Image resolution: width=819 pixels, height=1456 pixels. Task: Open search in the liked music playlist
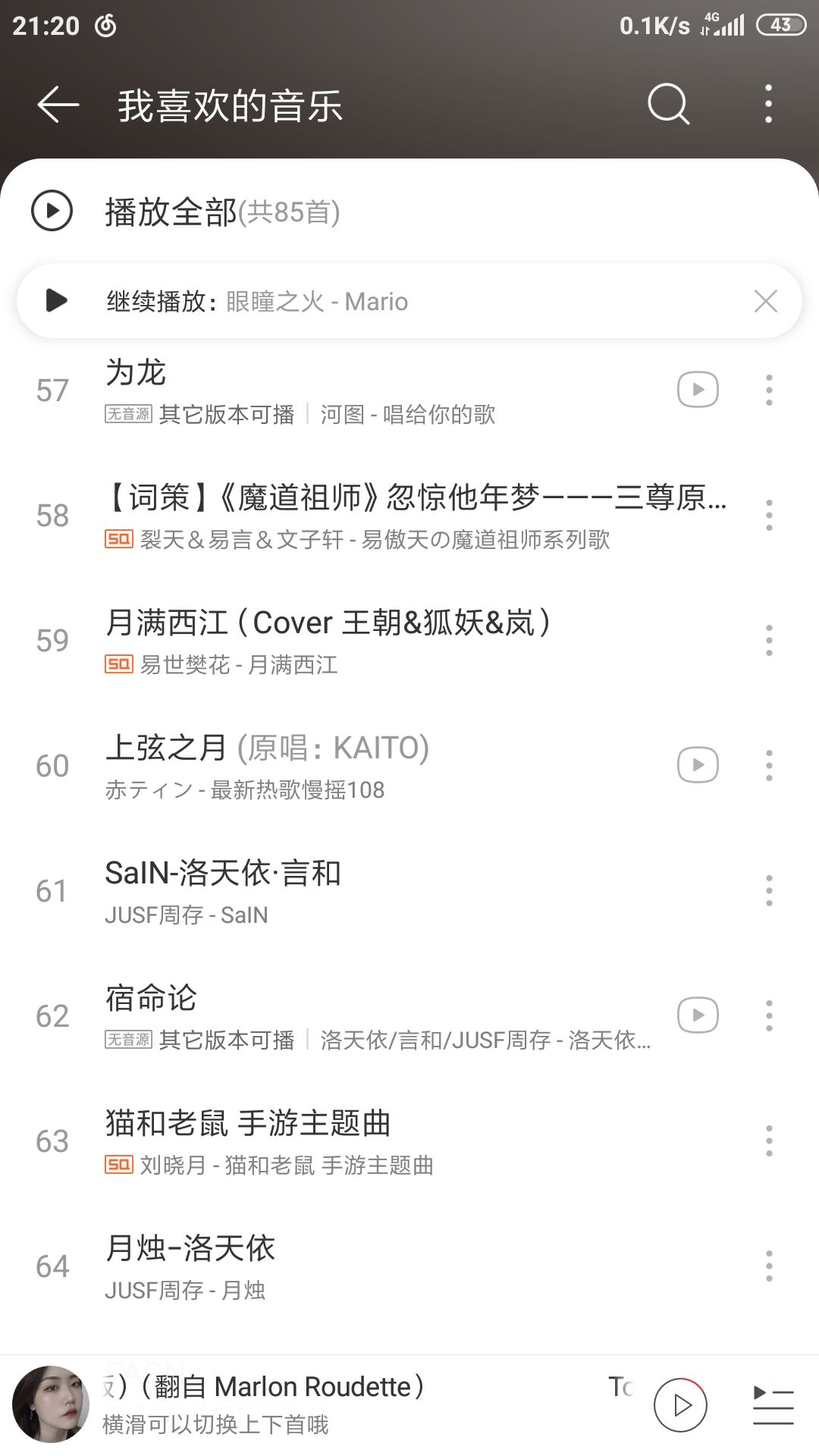tap(669, 104)
